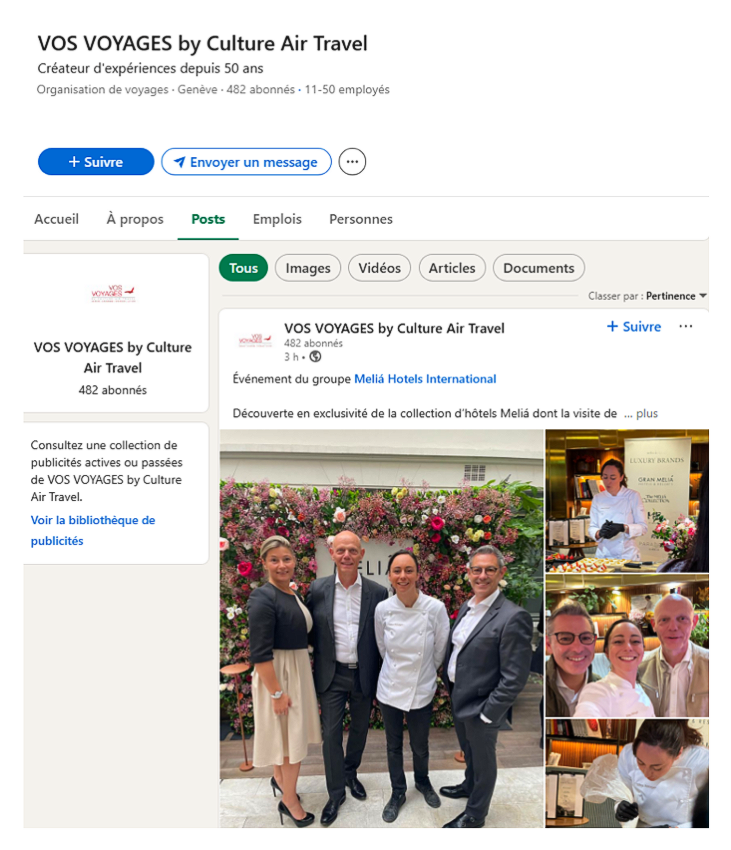Open Voir la bibliothèque de publicités
This screenshot has width=731, height=850.
(x=93, y=530)
